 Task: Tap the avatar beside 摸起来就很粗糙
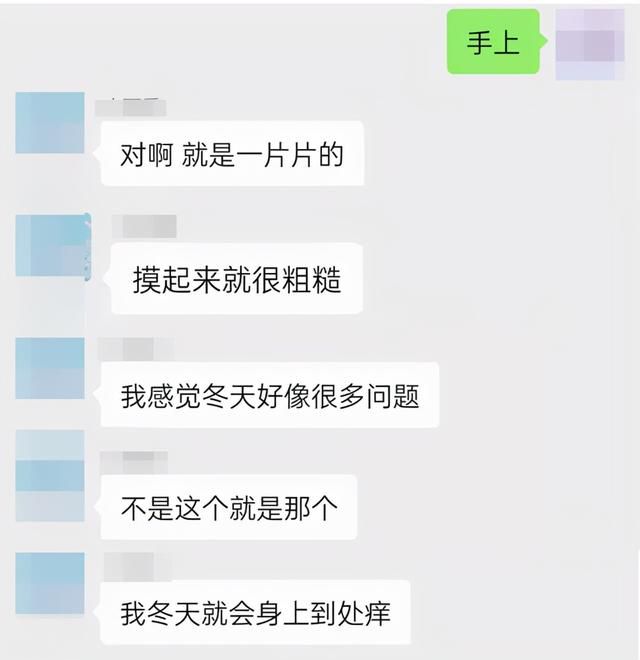52,245
